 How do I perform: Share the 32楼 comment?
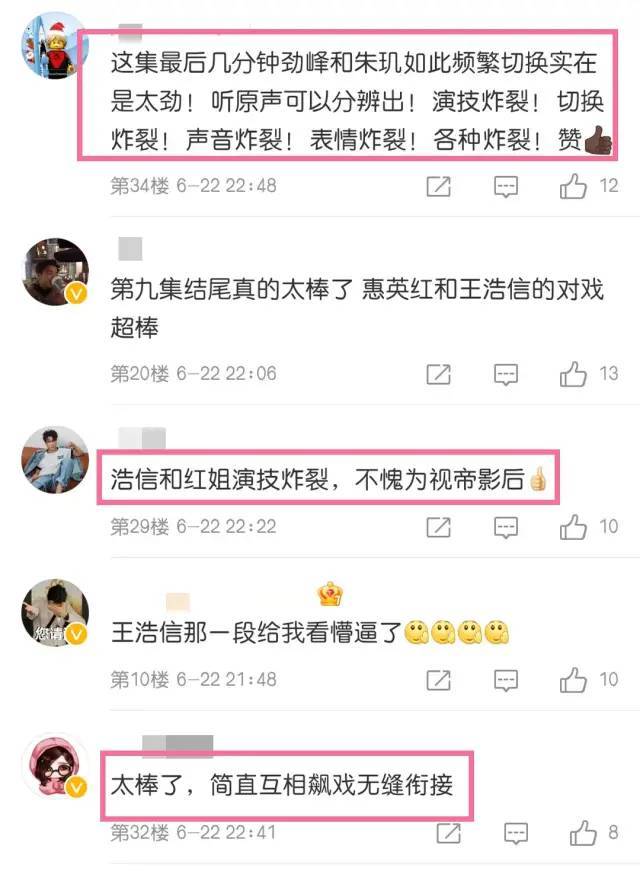pyautogui.click(x=447, y=832)
